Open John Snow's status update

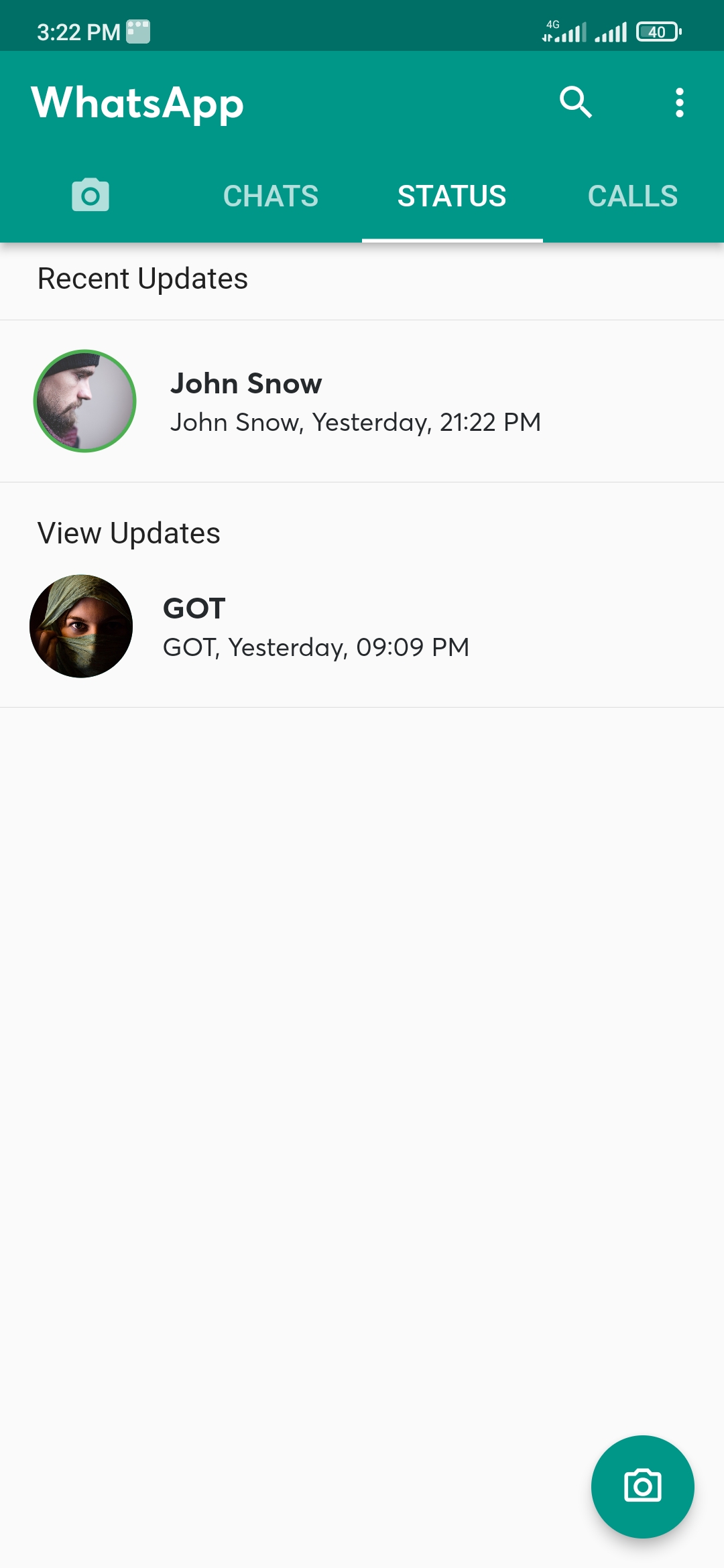(362, 401)
